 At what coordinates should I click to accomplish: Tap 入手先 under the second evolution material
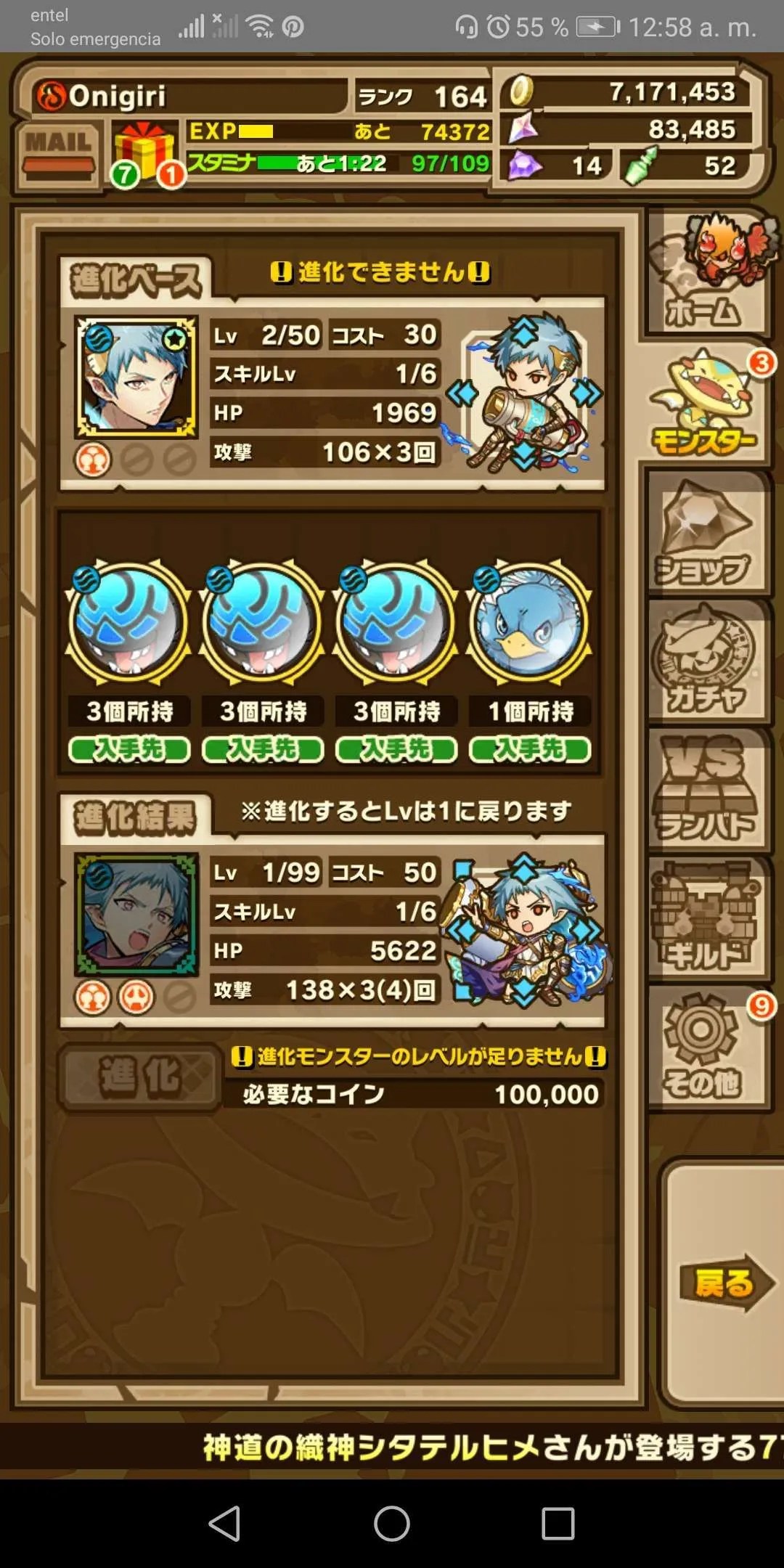[x=263, y=749]
